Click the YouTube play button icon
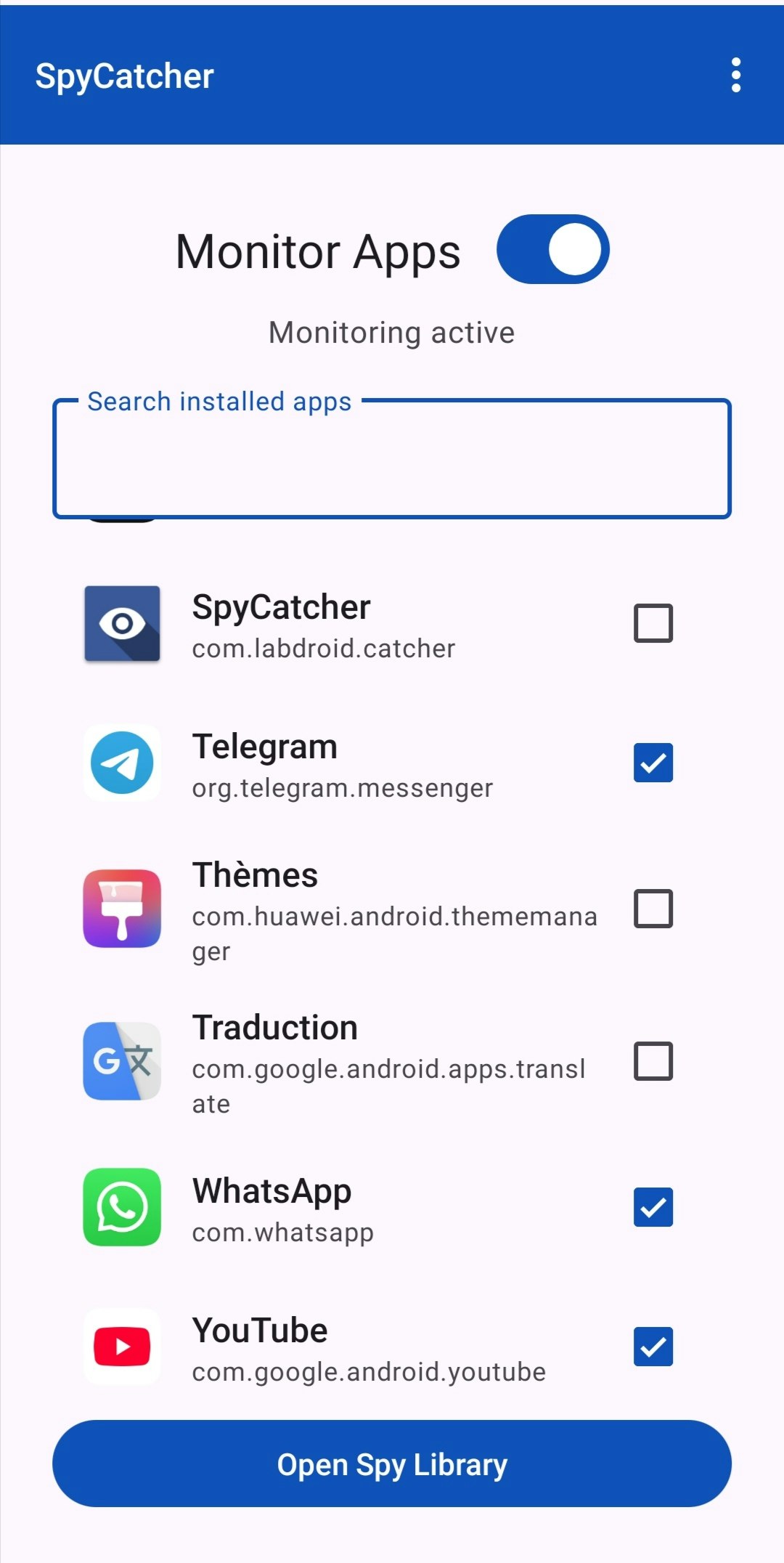 tap(121, 1347)
